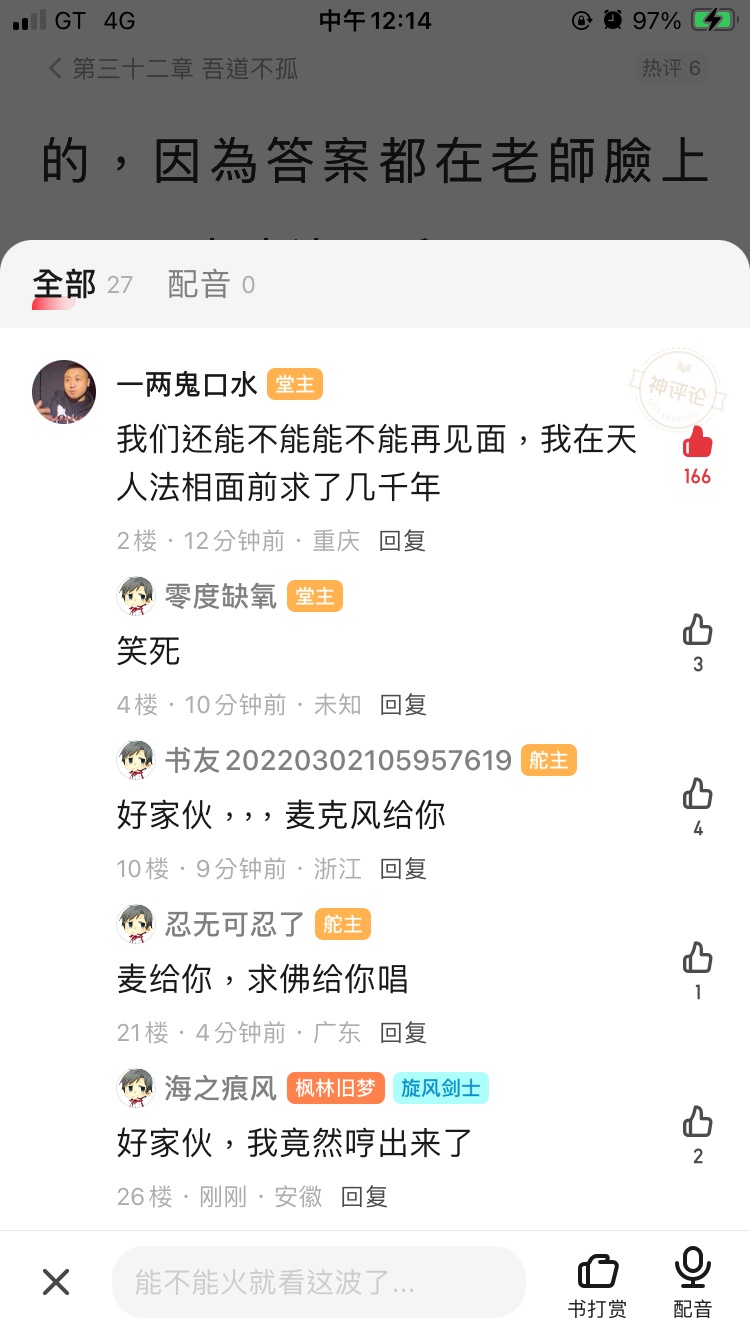The image size is (750, 1334).
Task: Reply to 海之痕风's comment
Action: click(x=364, y=1197)
